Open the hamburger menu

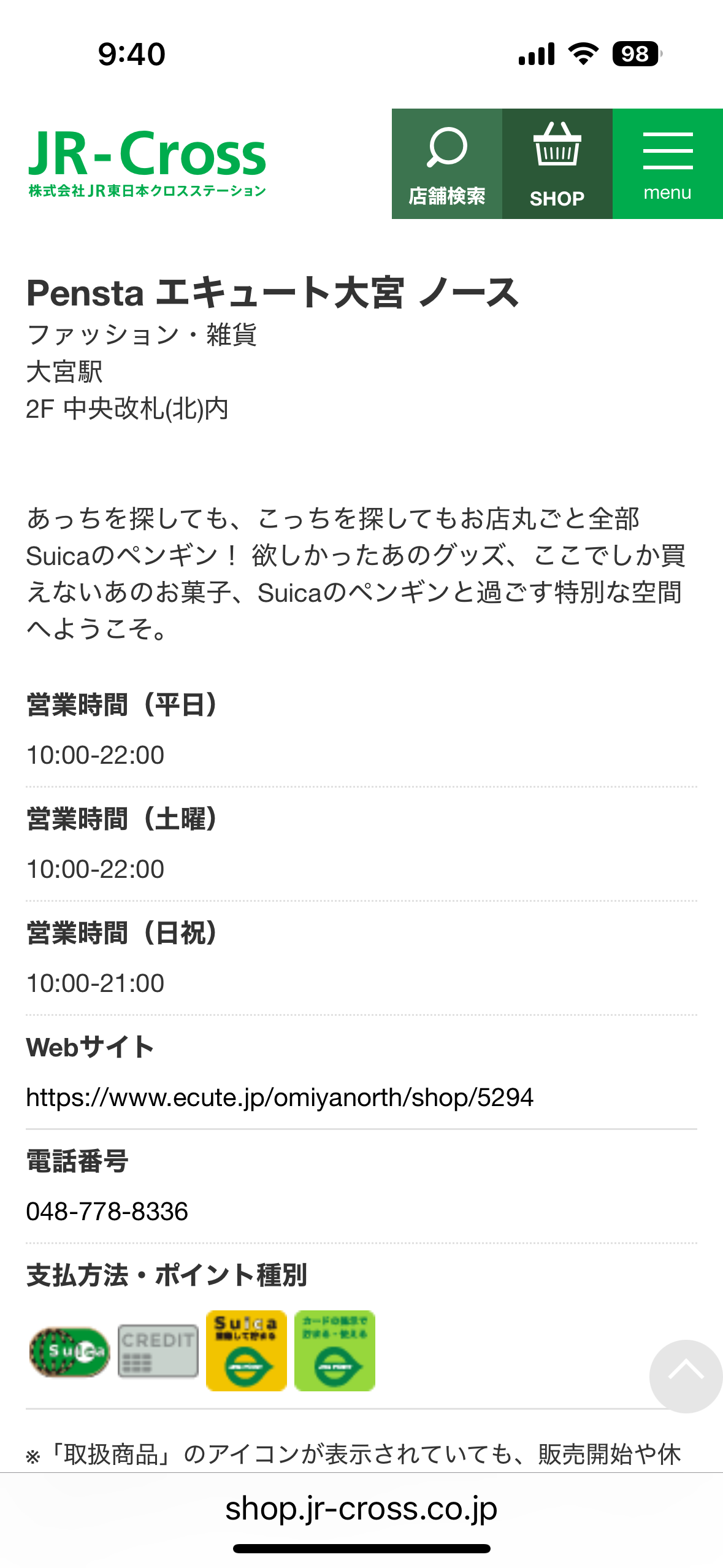point(667,164)
